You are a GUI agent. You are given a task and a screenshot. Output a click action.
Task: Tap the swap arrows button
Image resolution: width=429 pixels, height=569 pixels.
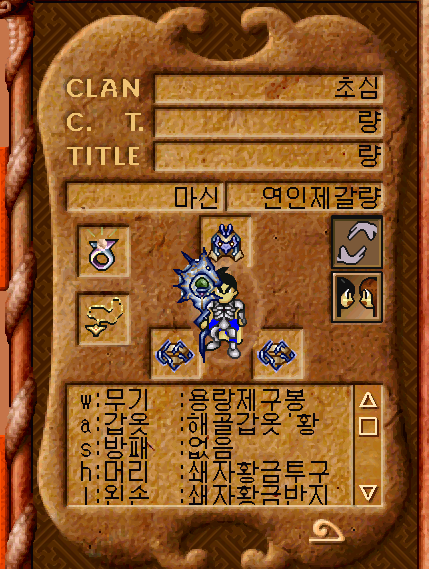[x=357, y=242]
